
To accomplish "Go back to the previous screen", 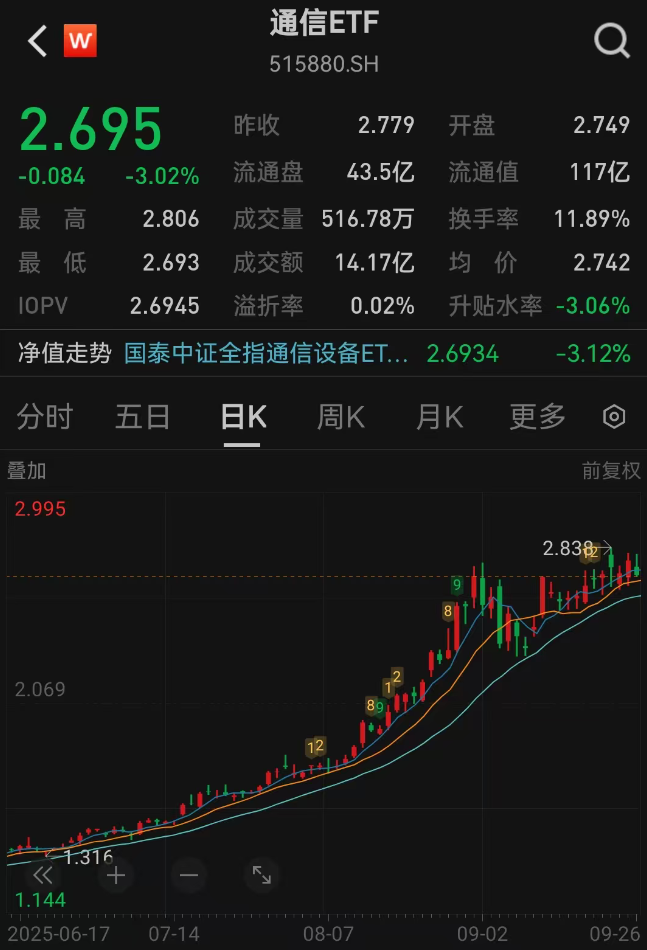I will (x=38, y=41).
